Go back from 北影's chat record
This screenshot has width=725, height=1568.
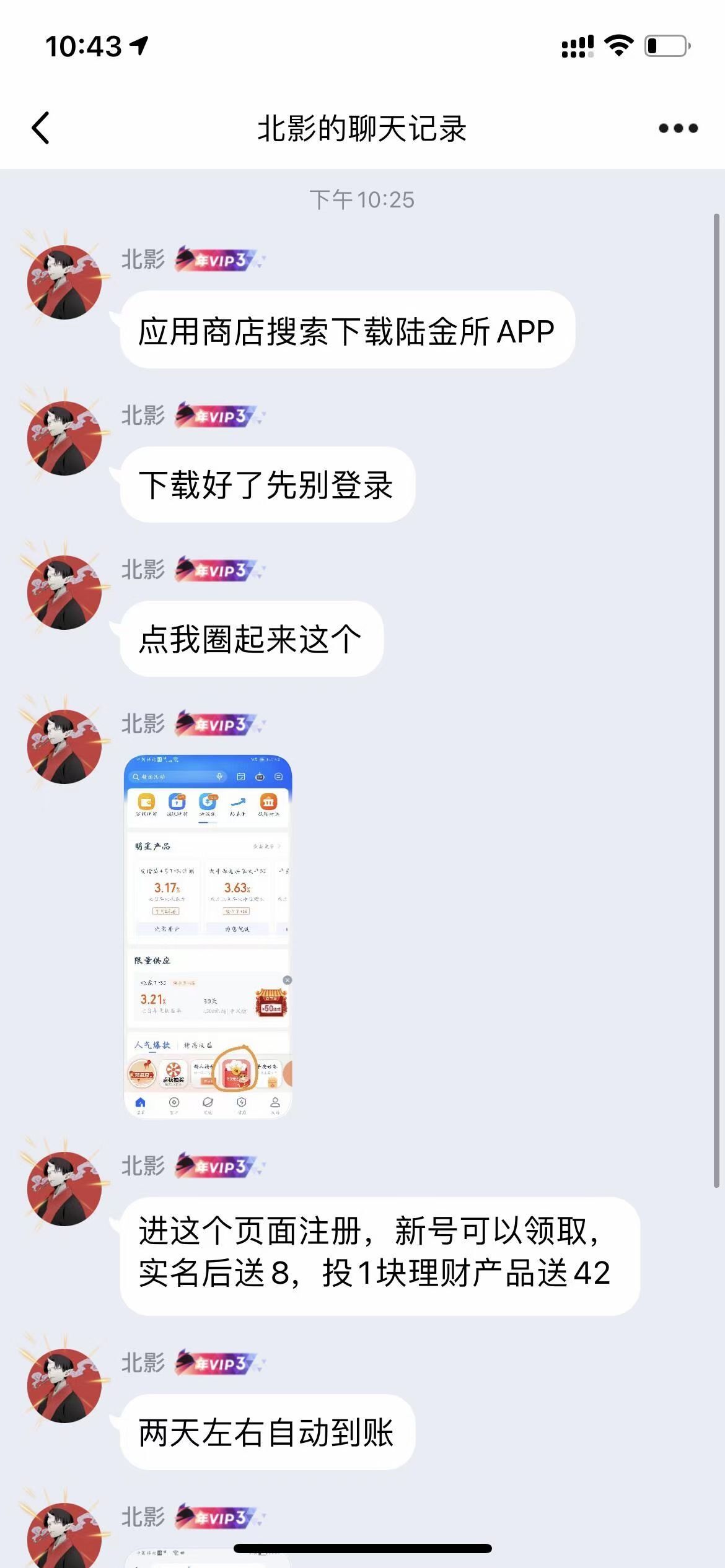pyautogui.click(x=41, y=128)
